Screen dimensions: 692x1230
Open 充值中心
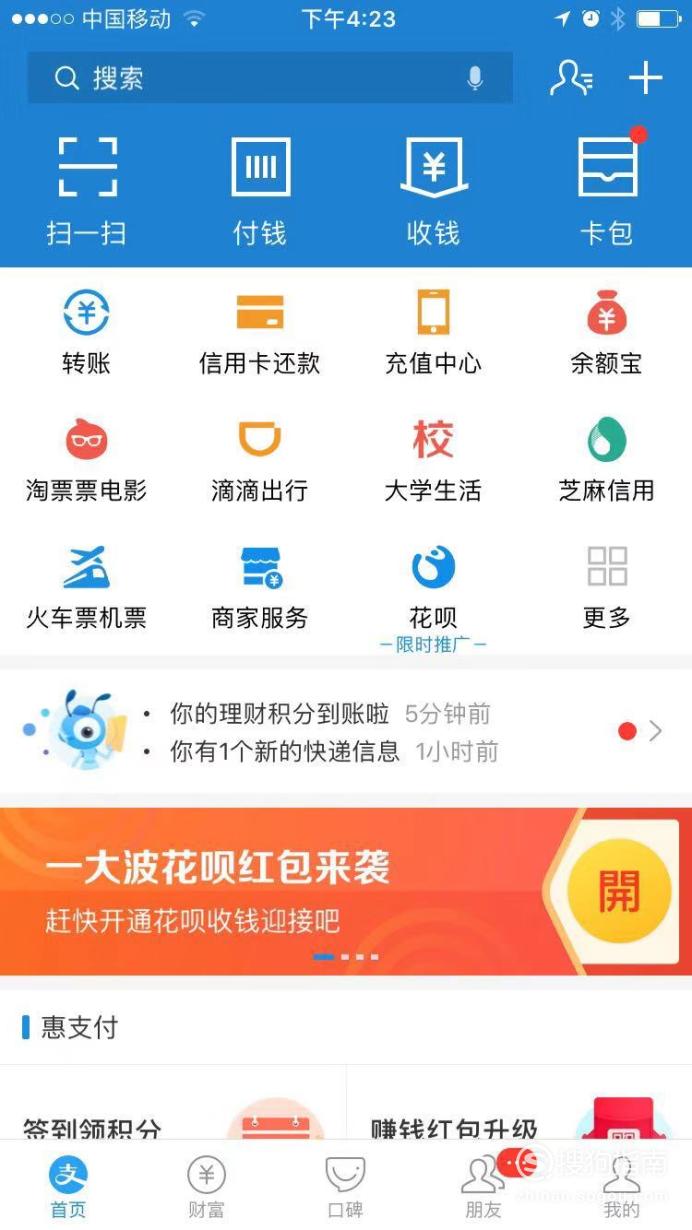point(433,332)
